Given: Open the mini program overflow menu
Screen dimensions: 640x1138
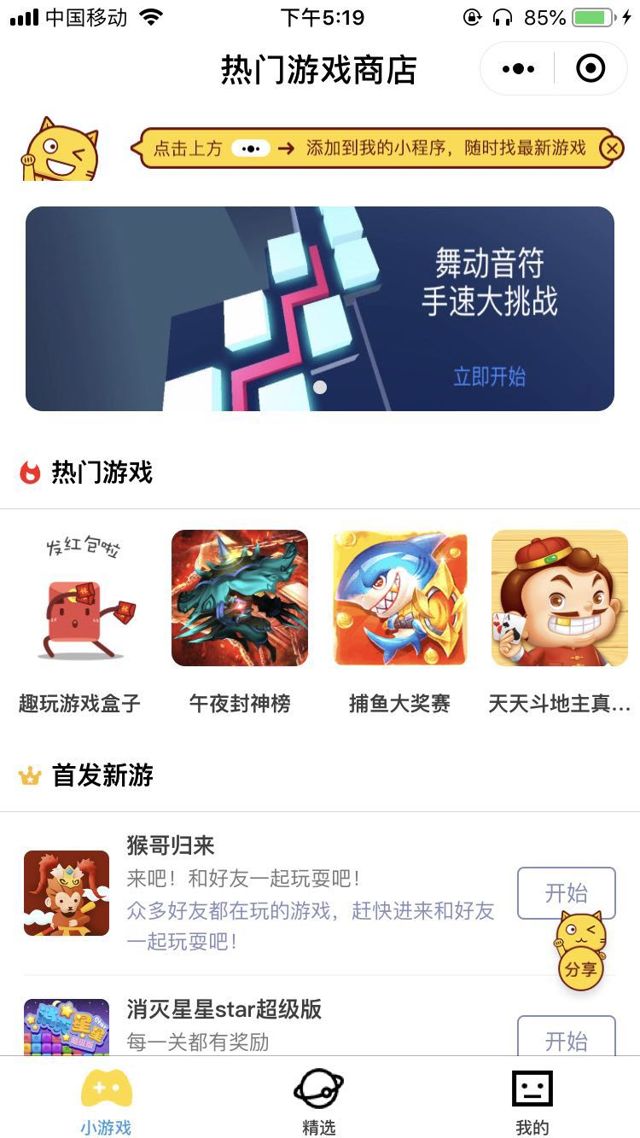Looking at the screenshot, I should coord(518,69).
